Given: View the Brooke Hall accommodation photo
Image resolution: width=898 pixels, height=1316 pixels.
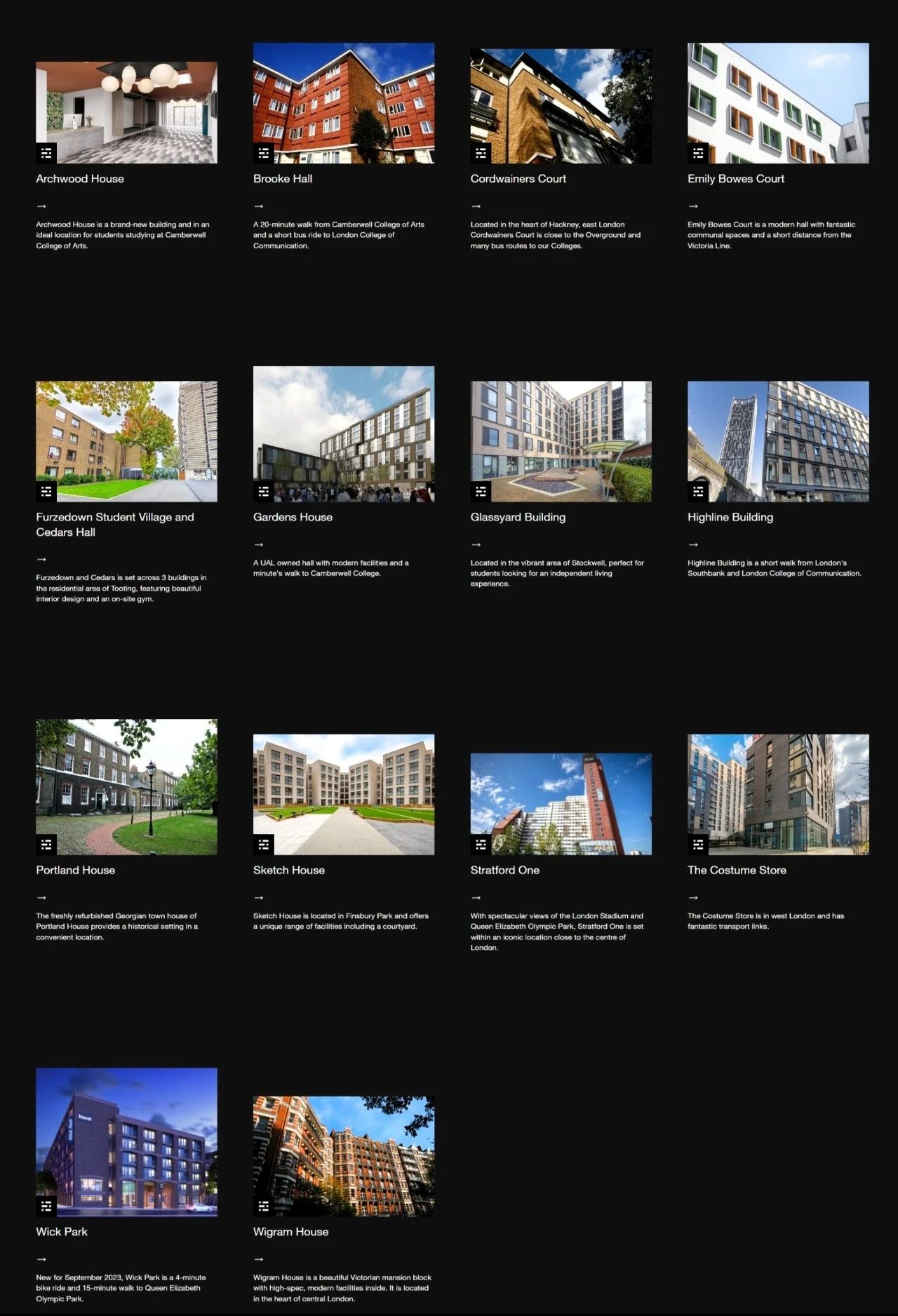Looking at the screenshot, I should [x=343, y=103].
